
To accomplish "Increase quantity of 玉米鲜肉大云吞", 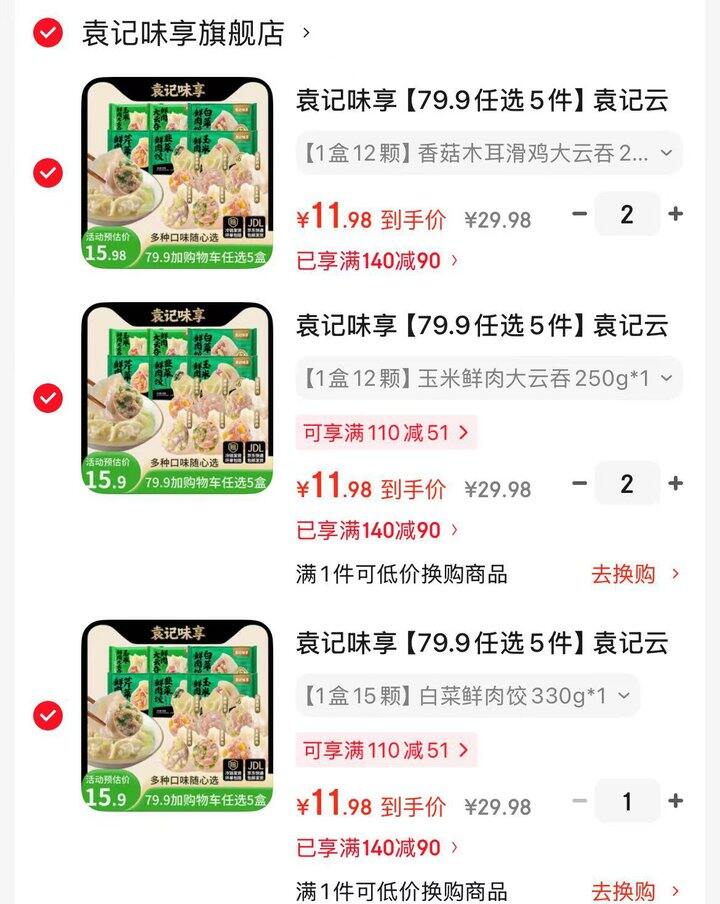I will click(x=676, y=484).
